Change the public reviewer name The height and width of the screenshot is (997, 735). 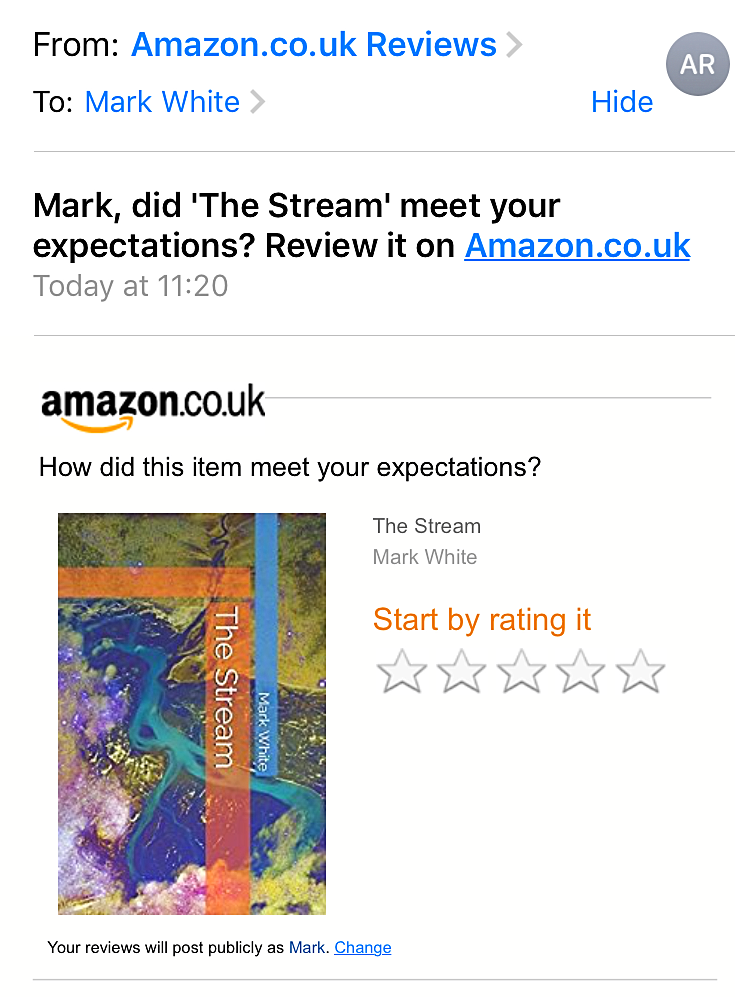[x=363, y=947]
